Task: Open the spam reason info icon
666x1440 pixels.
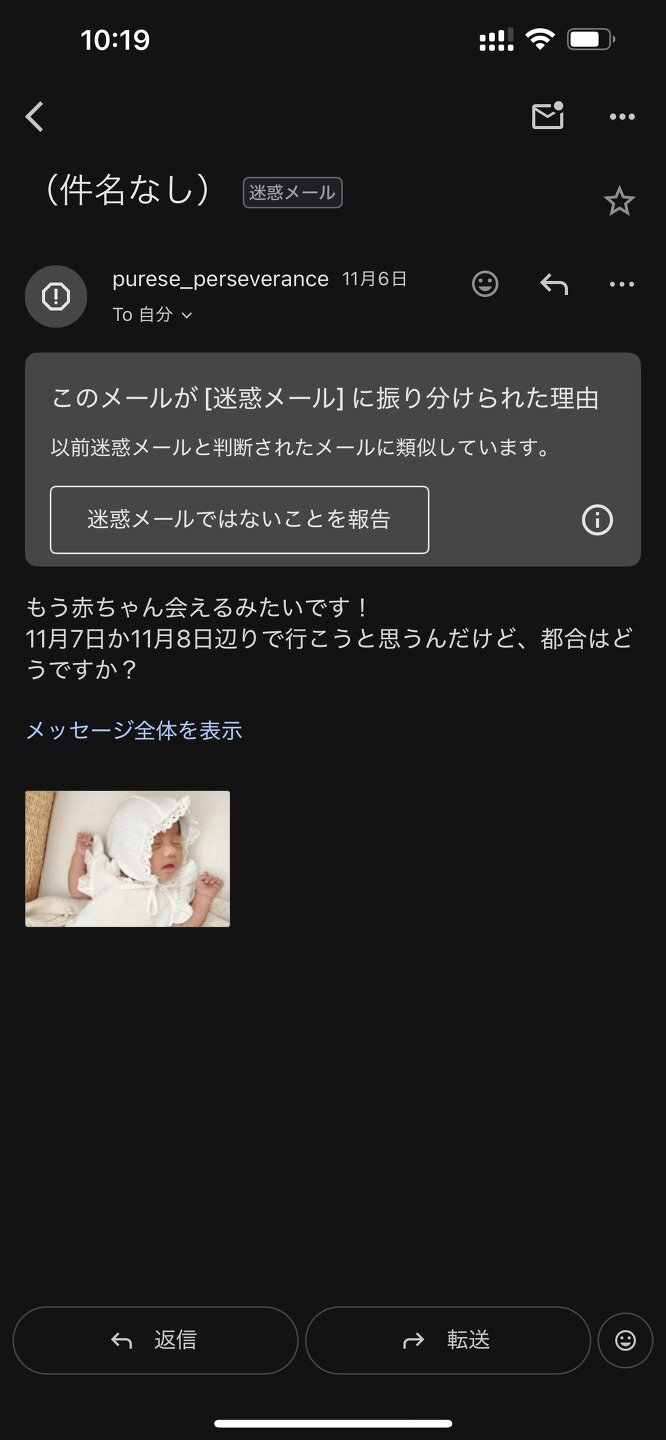Action: [597, 520]
